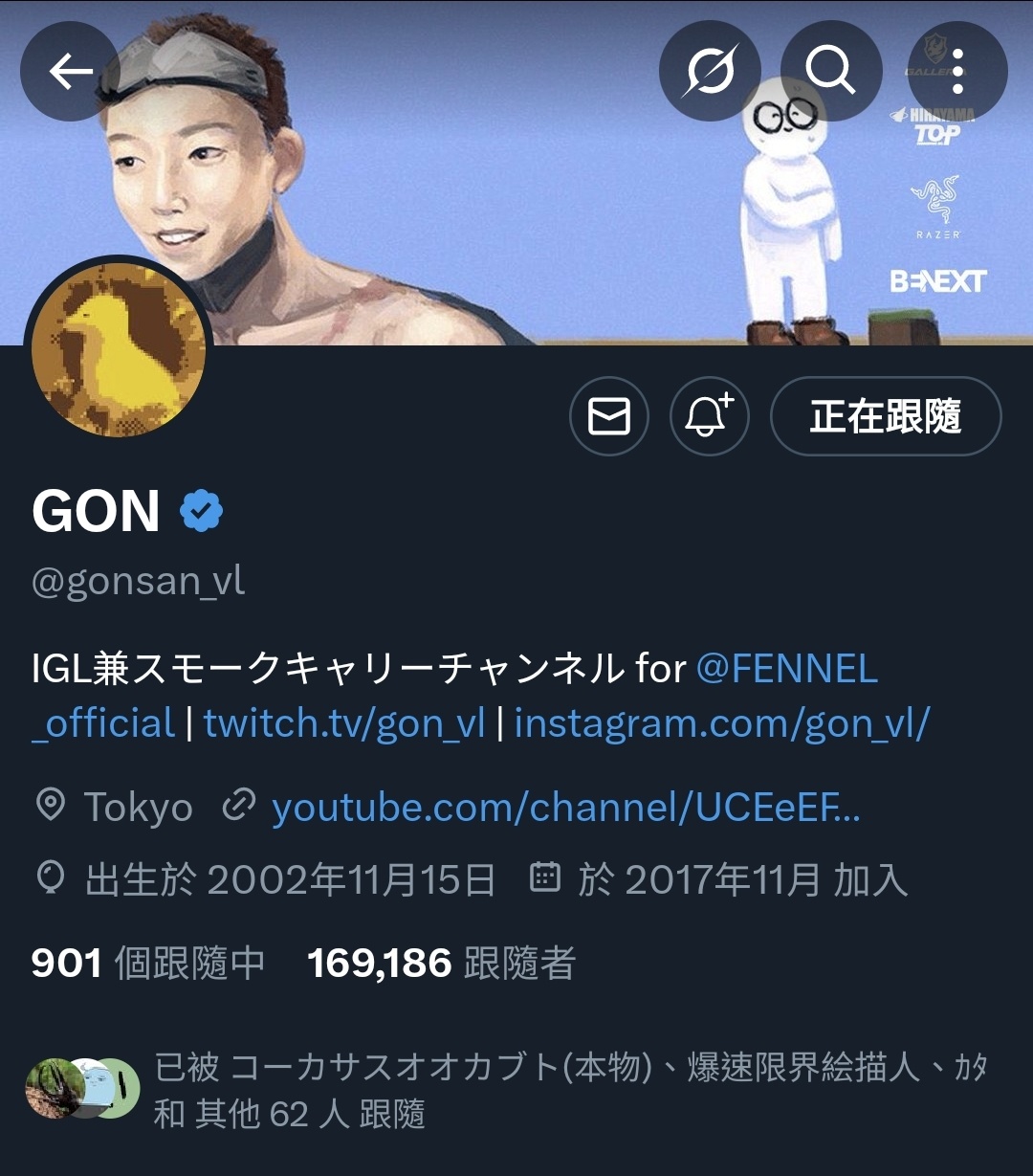
Task: View the 901 個跟隨中 following list
Action: click(x=148, y=963)
